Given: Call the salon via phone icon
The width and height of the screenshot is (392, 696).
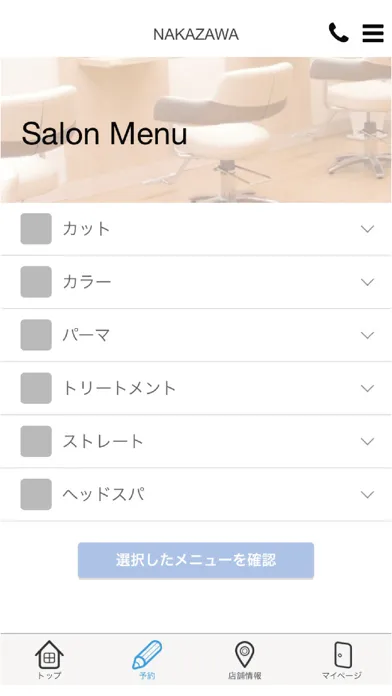Looking at the screenshot, I should pyautogui.click(x=338, y=33).
